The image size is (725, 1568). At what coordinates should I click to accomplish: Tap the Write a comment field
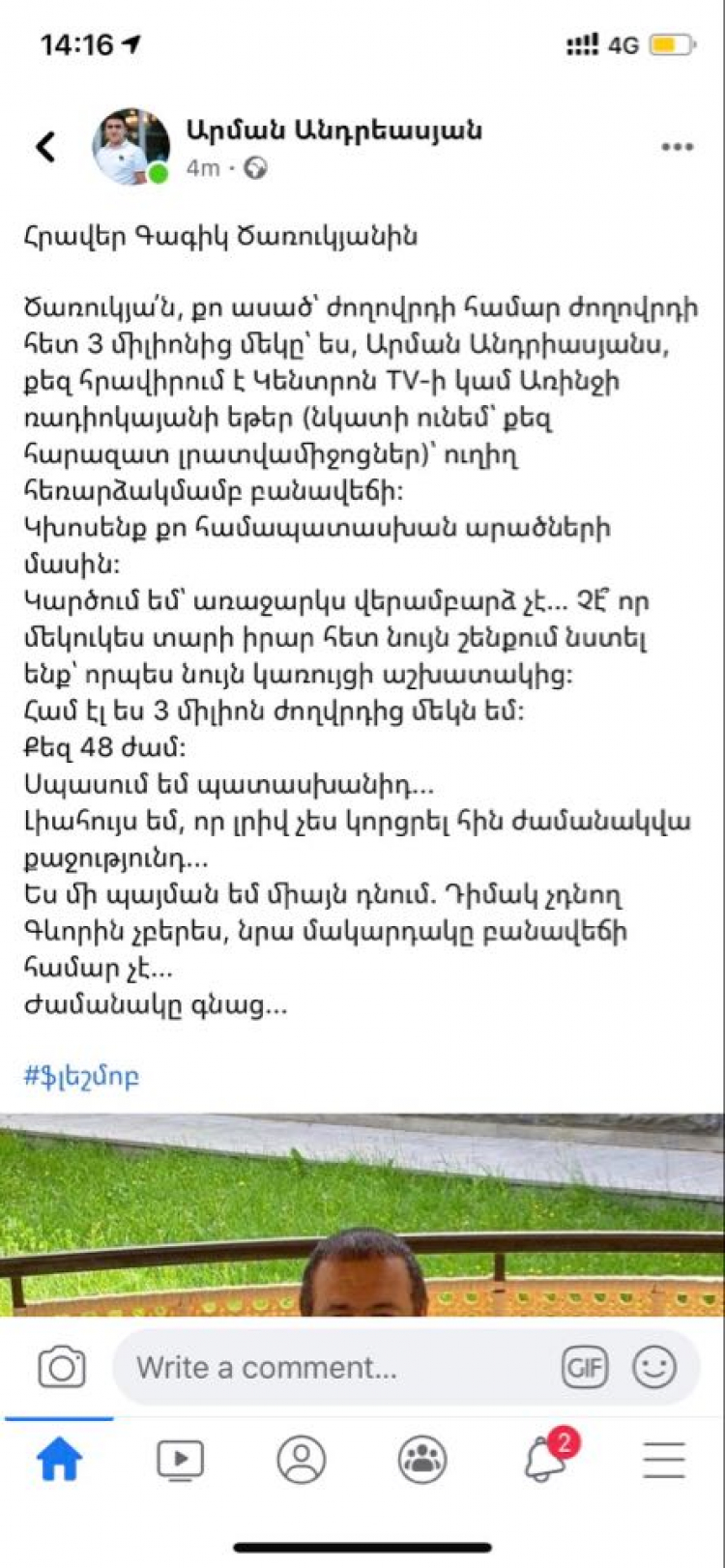pyautogui.click(x=329, y=1367)
